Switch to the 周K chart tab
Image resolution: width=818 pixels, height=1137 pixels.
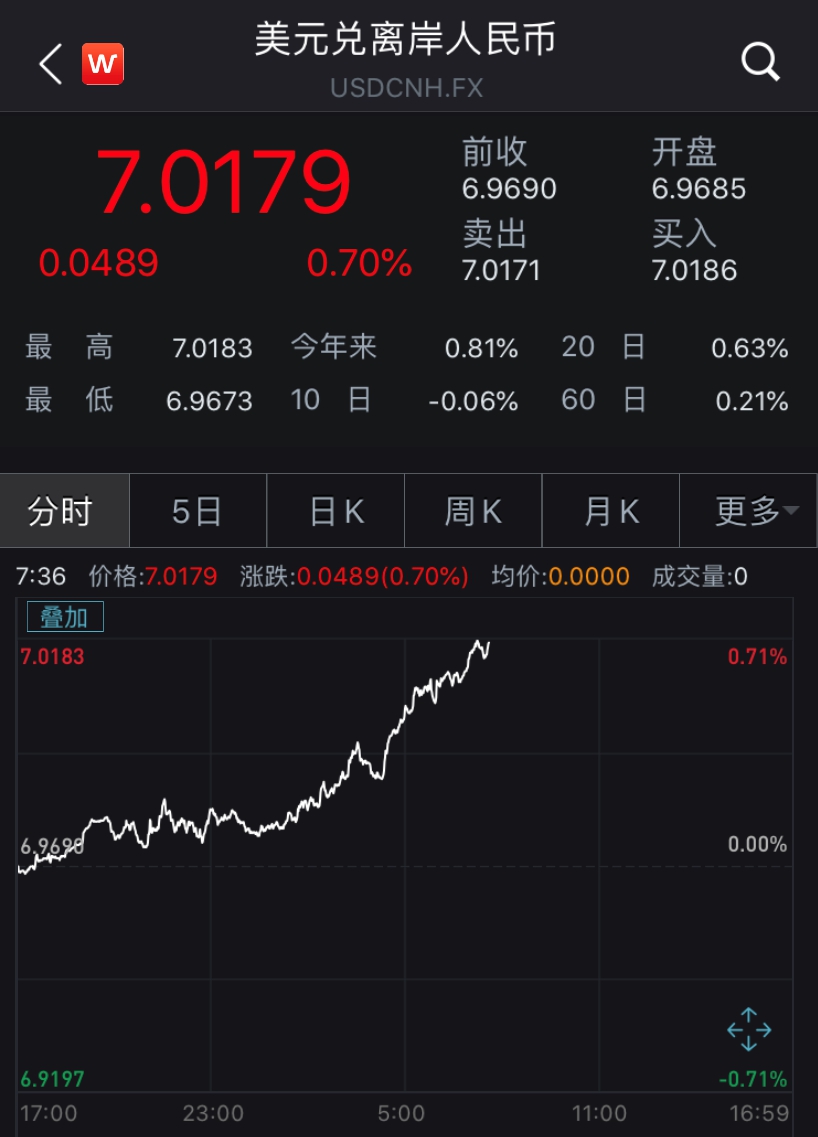473,511
